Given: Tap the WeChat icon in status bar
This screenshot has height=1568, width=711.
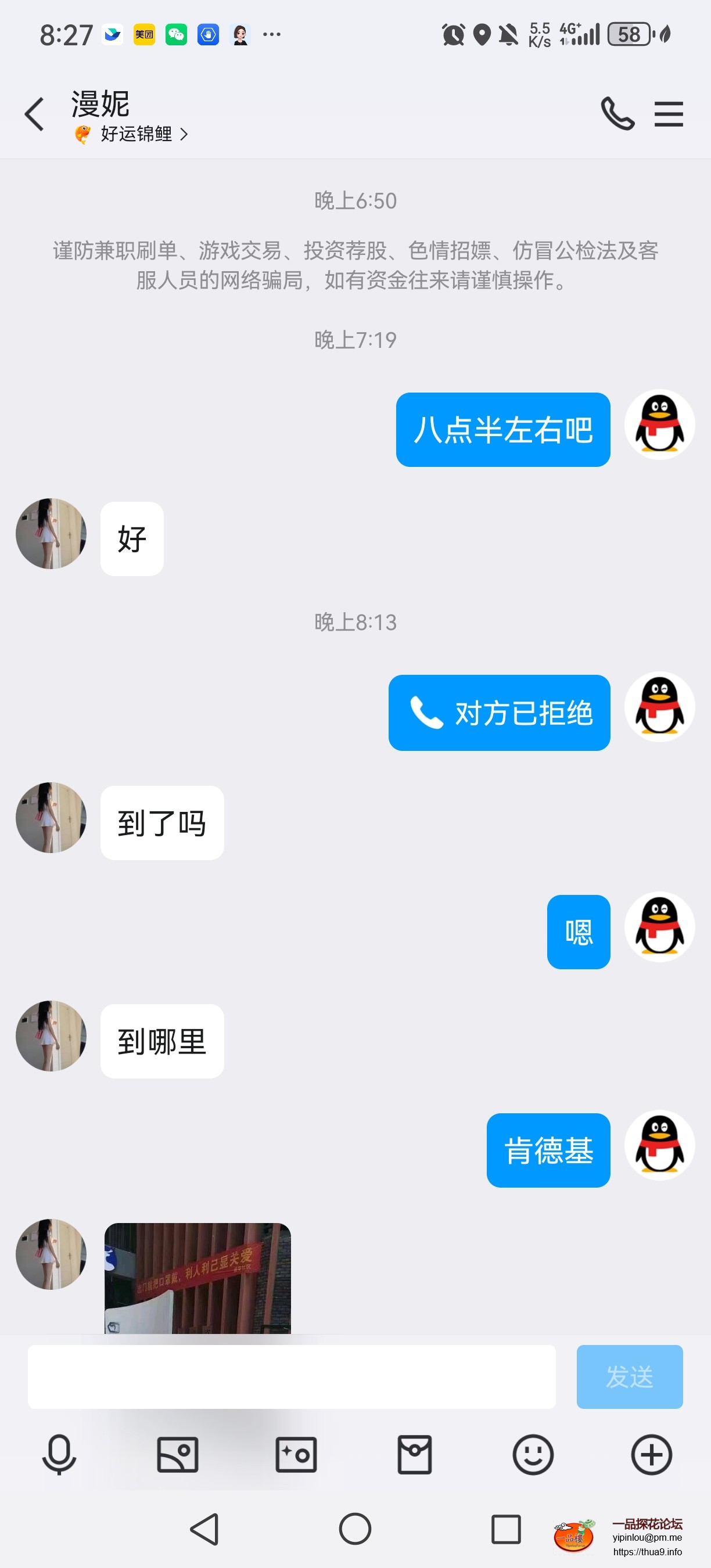Looking at the screenshot, I should (176, 35).
